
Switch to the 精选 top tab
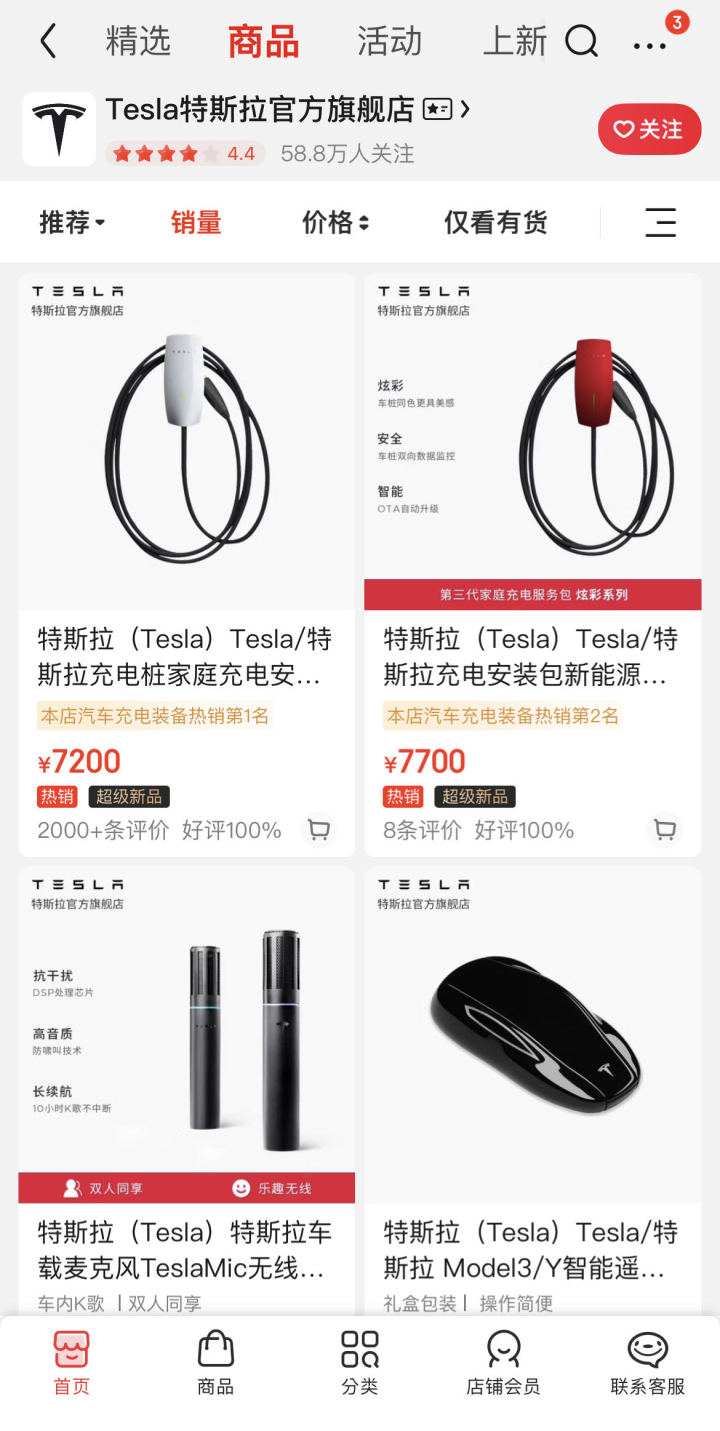[x=138, y=41]
